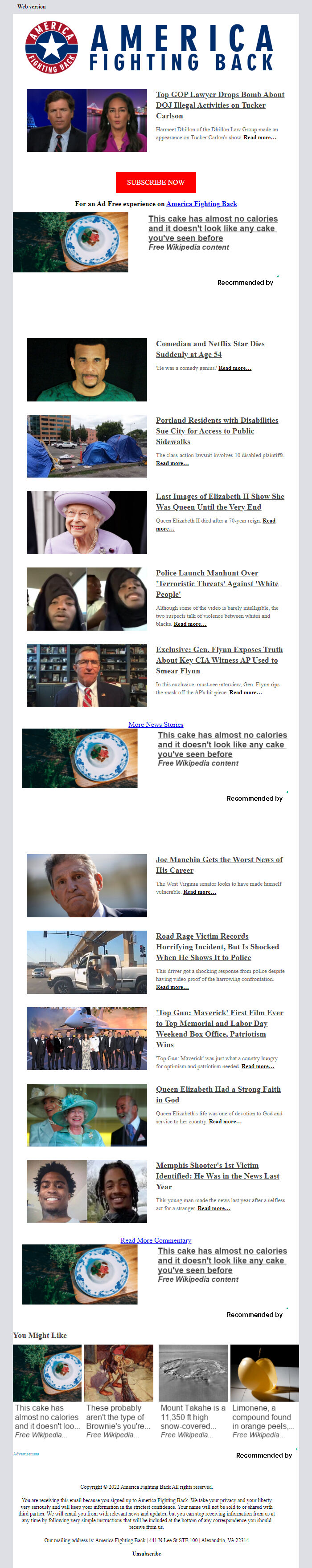Viewport: 312px width, 1568px height.
Task: Open the America Fighting Back ad-free link
Action: pos(201,204)
